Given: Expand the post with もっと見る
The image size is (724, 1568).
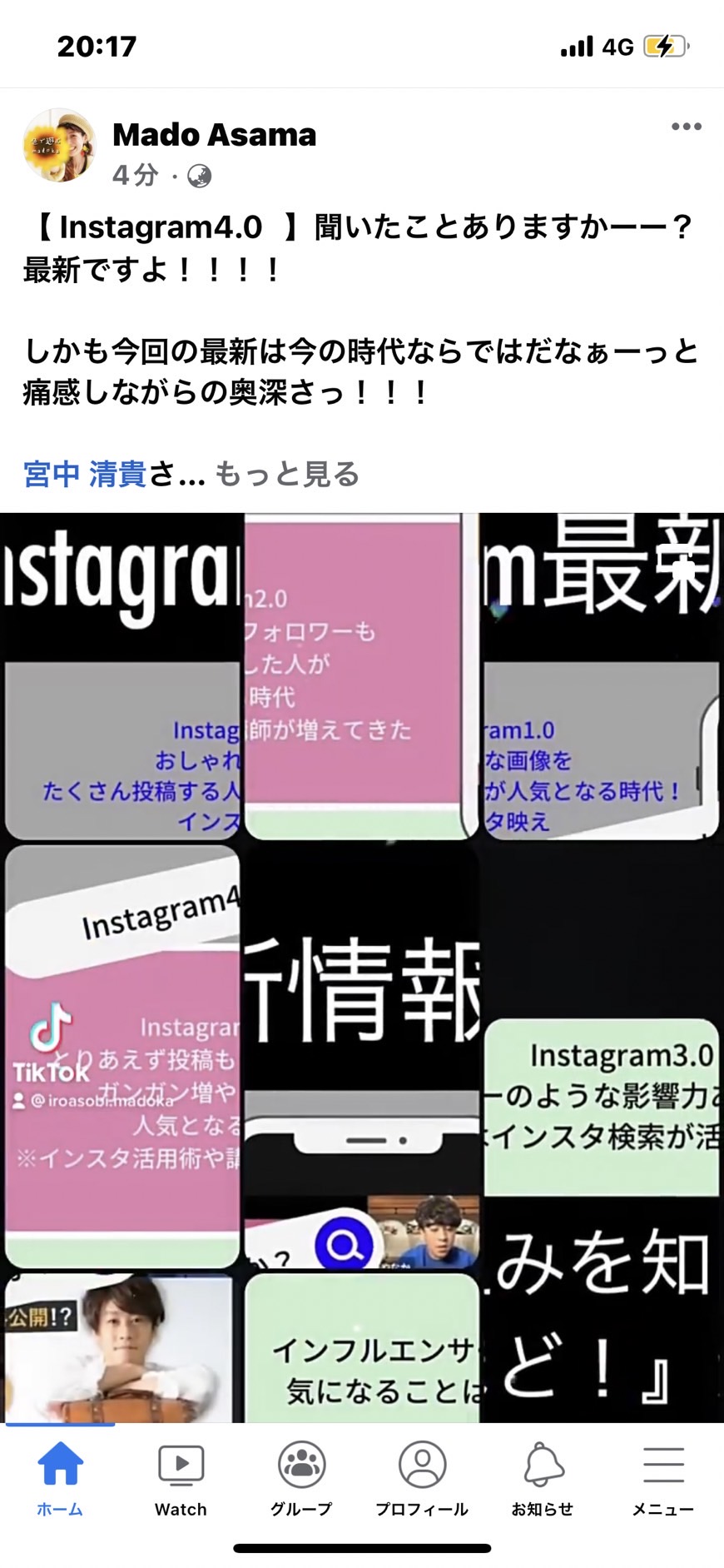Looking at the screenshot, I should (287, 474).
